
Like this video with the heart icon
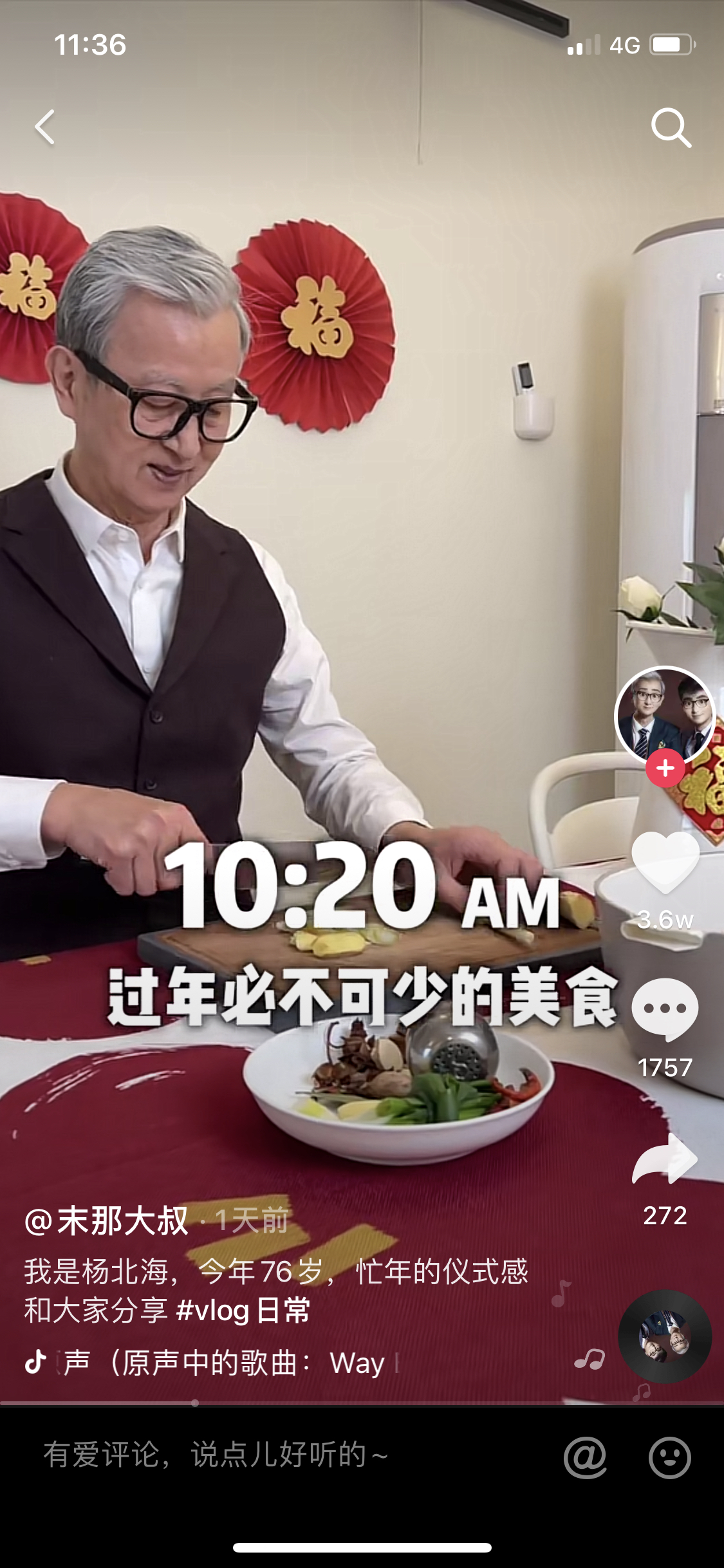click(x=665, y=863)
